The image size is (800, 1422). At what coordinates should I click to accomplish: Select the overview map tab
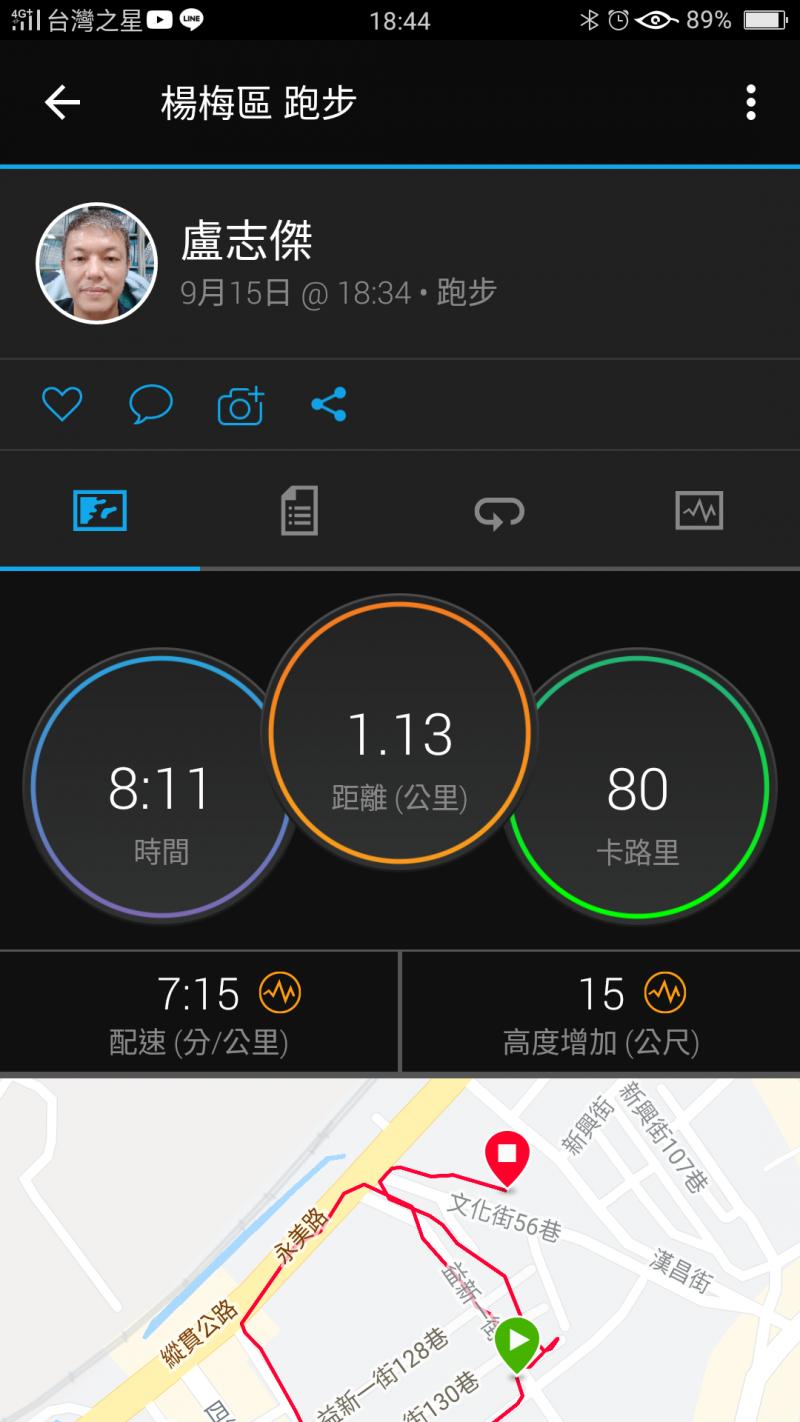100,511
